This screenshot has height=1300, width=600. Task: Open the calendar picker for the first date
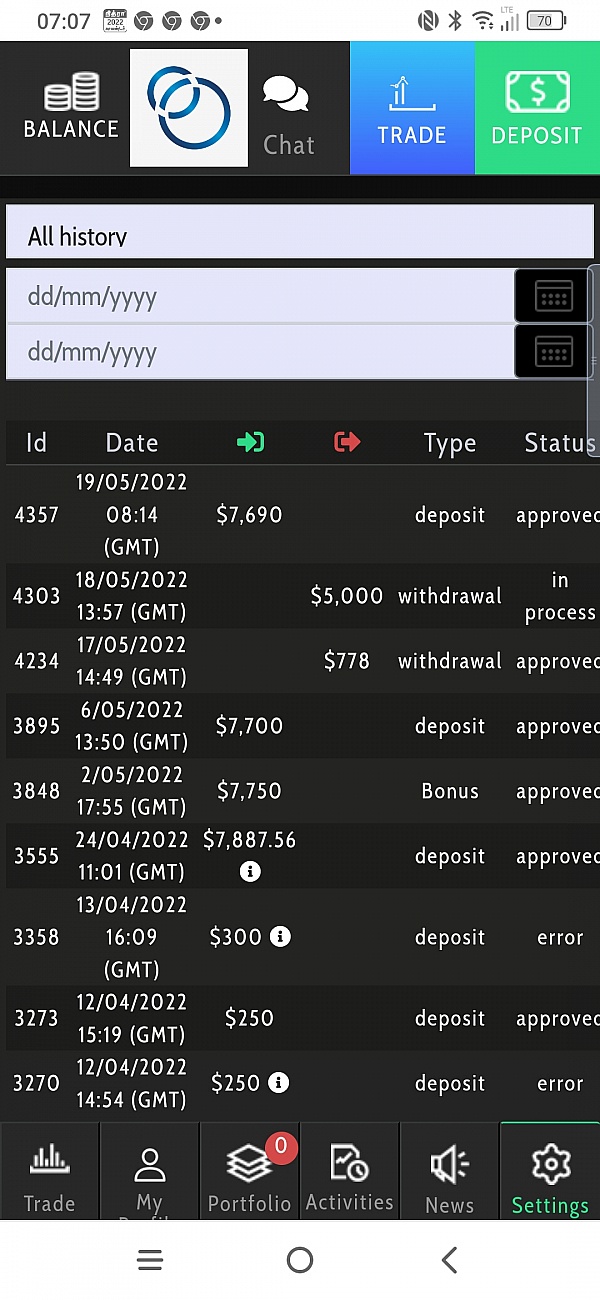tap(553, 296)
